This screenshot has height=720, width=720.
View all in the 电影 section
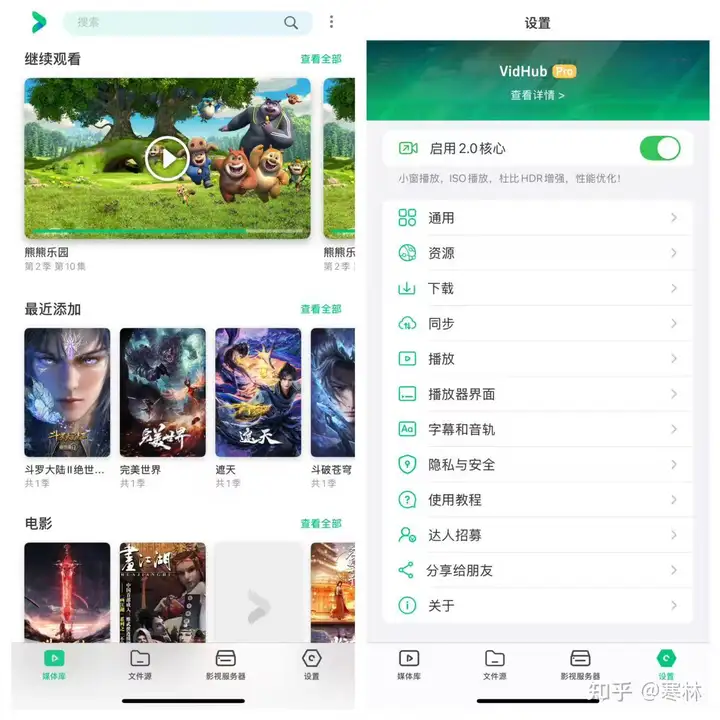coord(321,523)
